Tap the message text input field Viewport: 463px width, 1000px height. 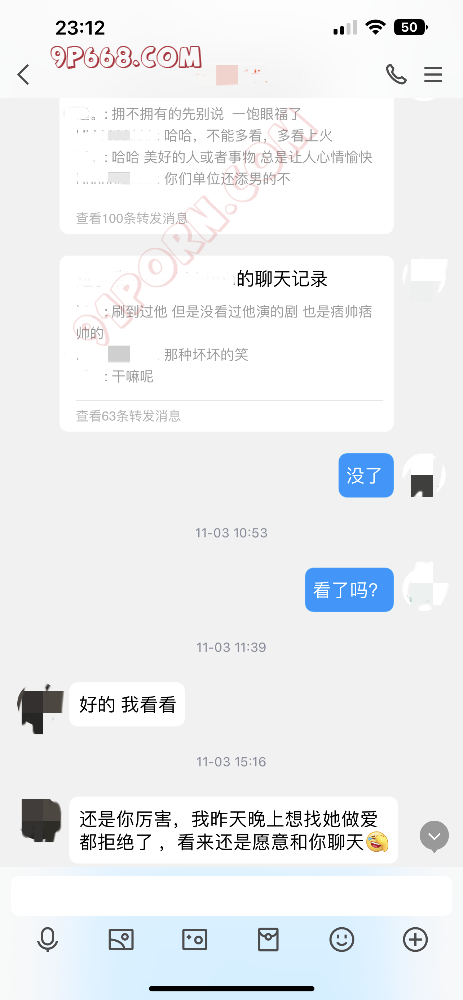point(232,896)
